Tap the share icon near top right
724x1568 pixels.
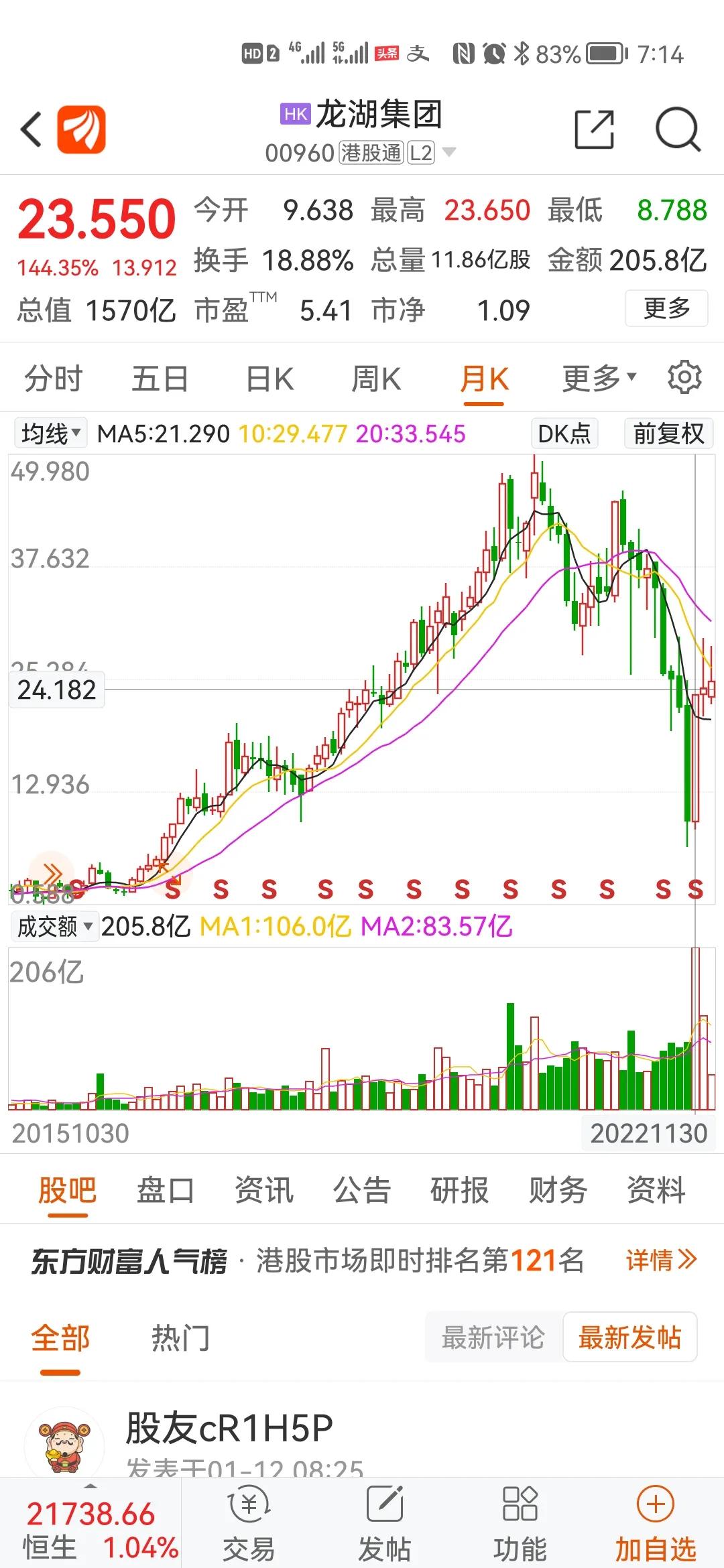click(x=593, y=129)
